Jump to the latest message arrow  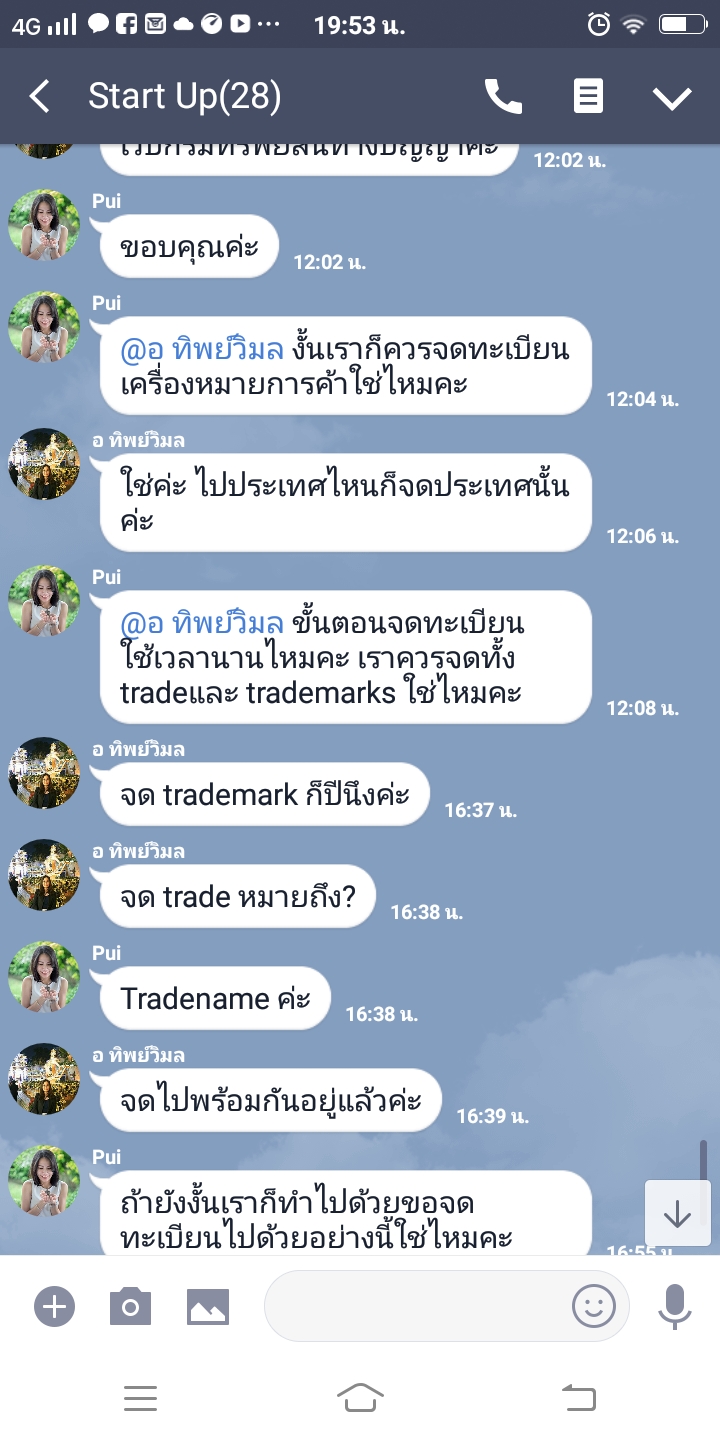click(x=677, y=1214)
